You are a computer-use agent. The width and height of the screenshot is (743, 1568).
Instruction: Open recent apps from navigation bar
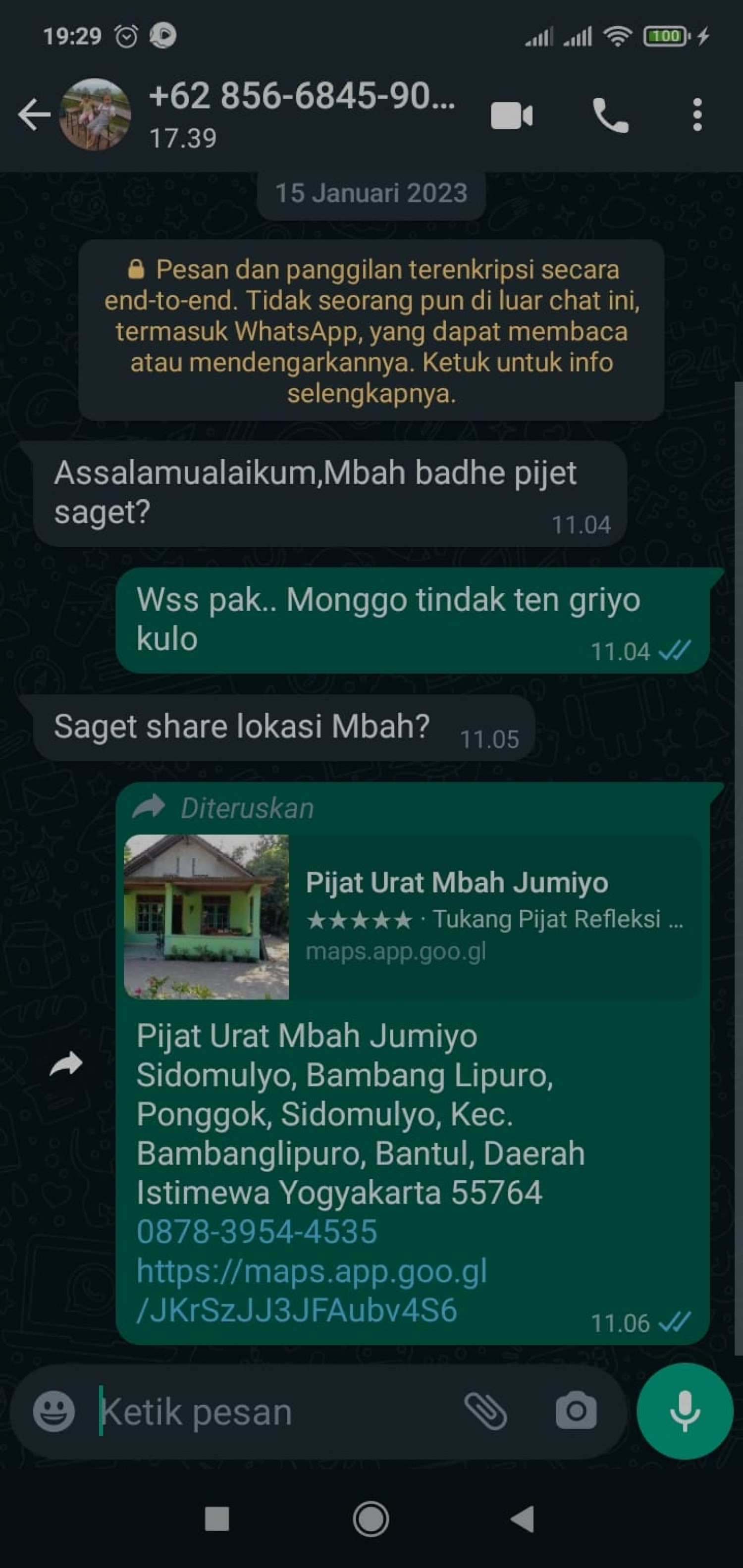(x=217, y=1519)
